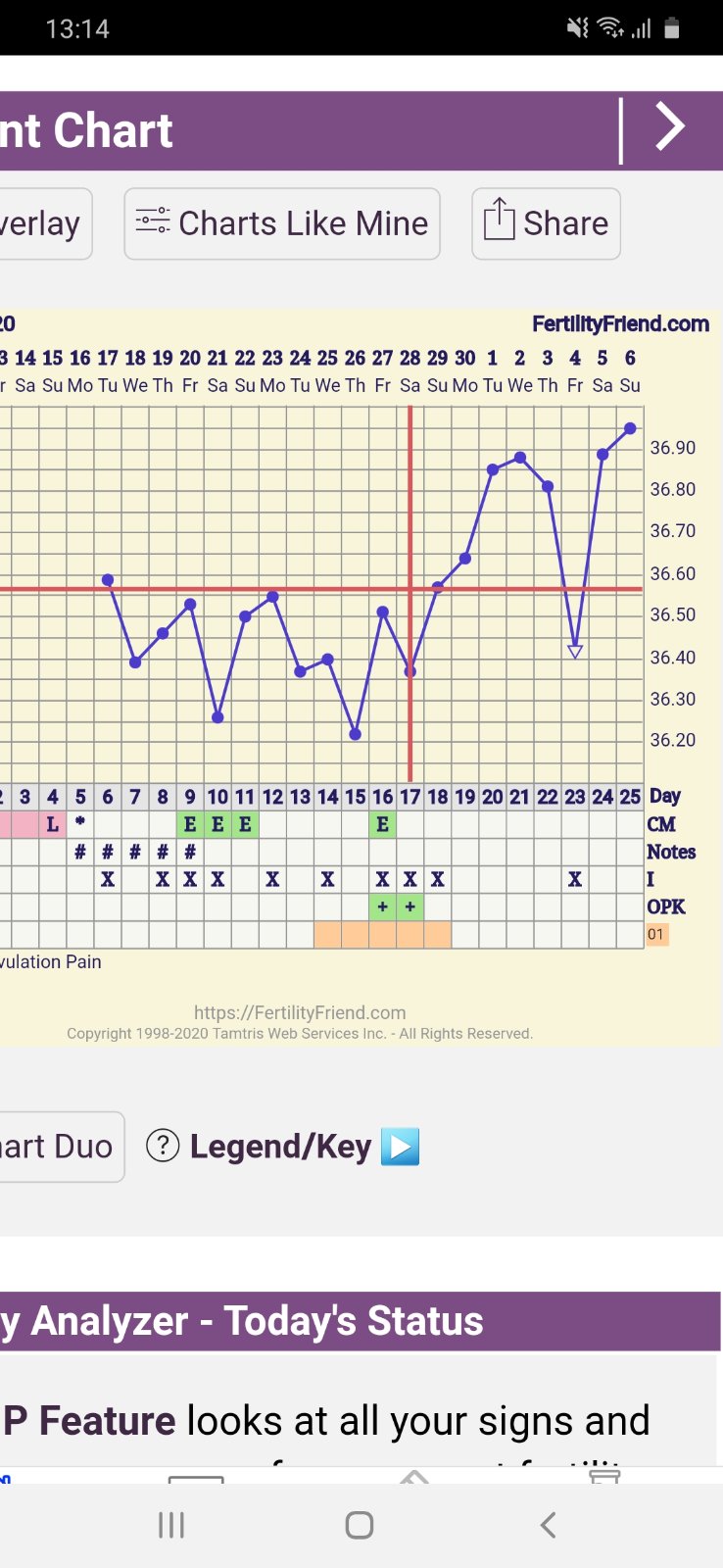Open Charts Like Mine
The width and height of the screenshot is (723, 1568).
(282, 223)
